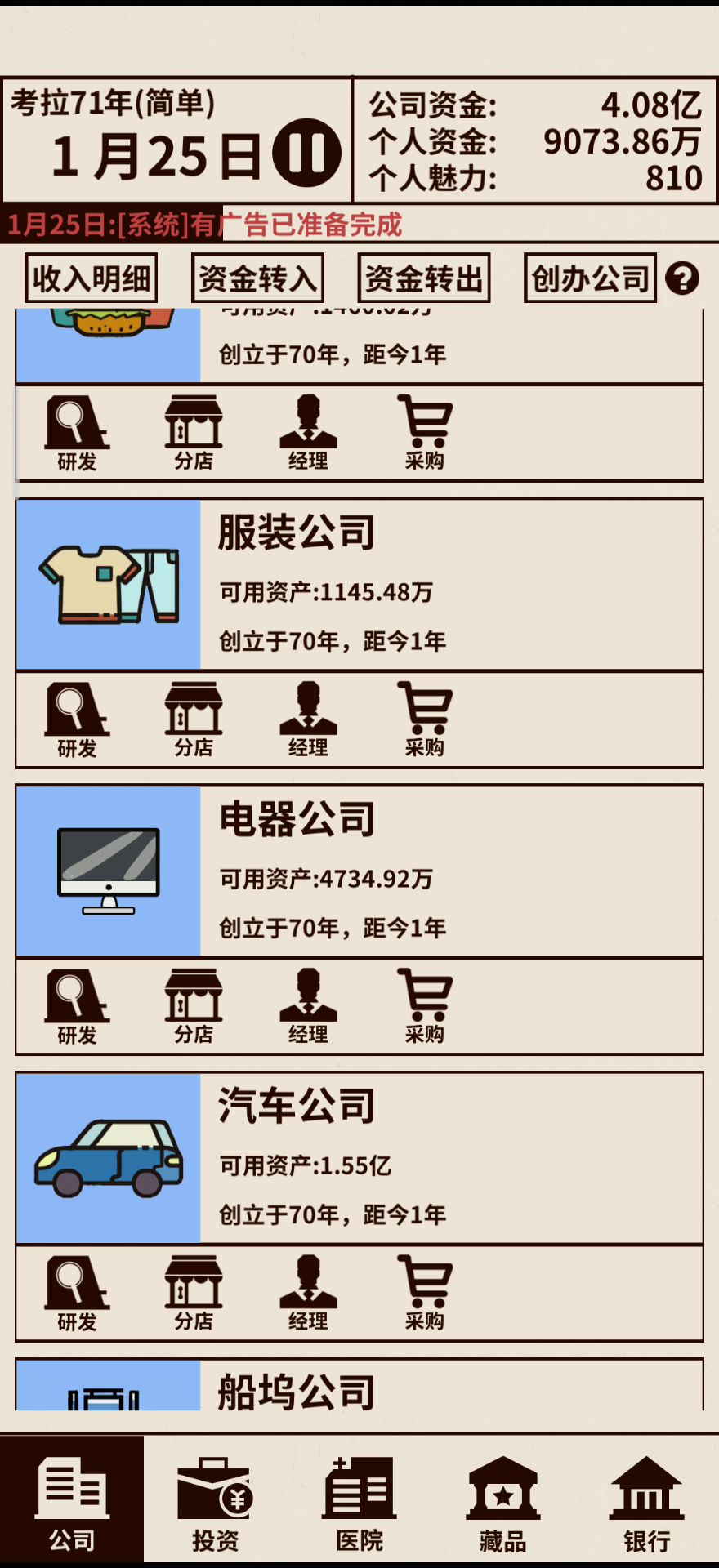Start a new company with 创办公司
Viewport: 719px width, 1568px height.
pos(590,278)
